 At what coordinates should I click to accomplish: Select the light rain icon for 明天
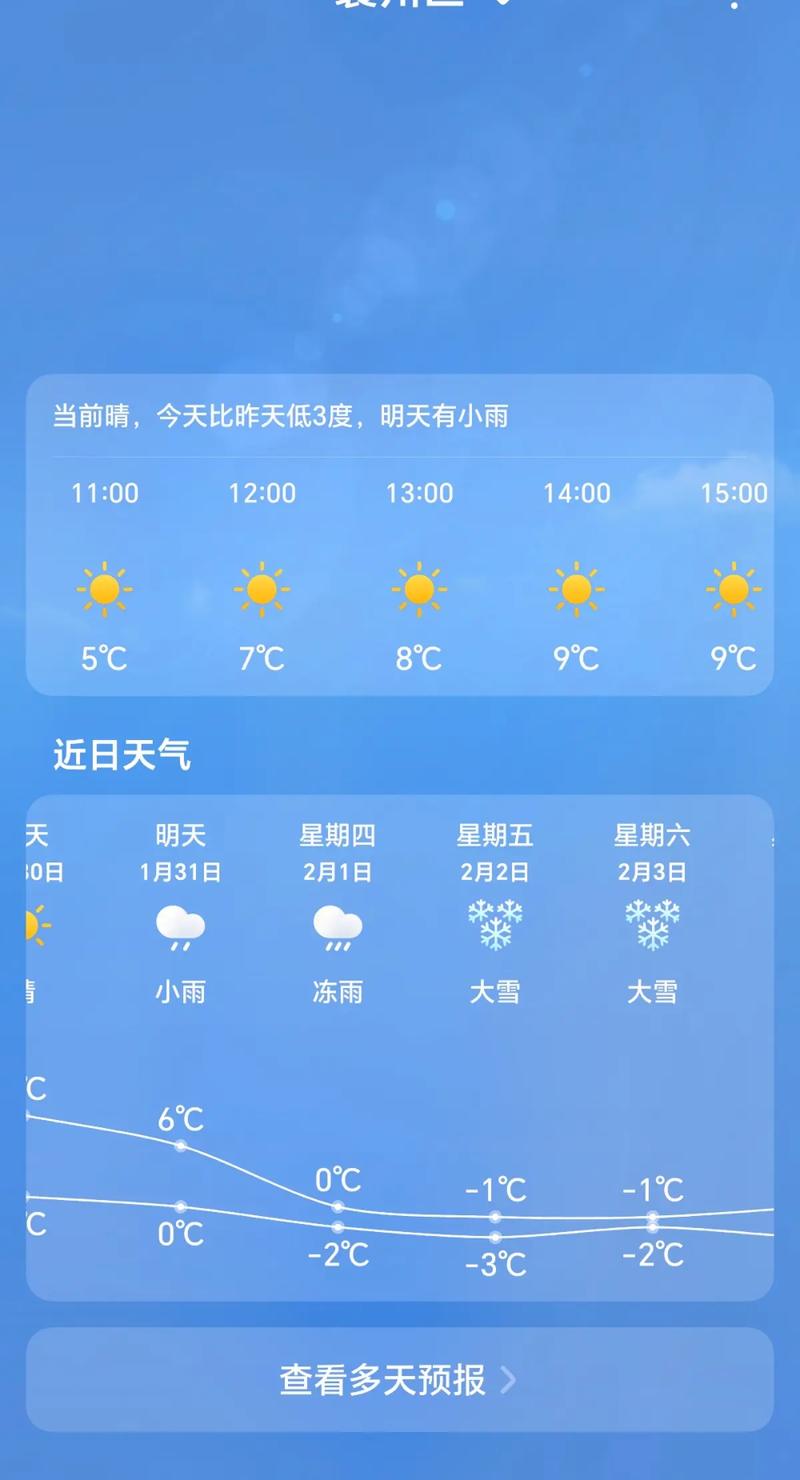coord(181,926)
